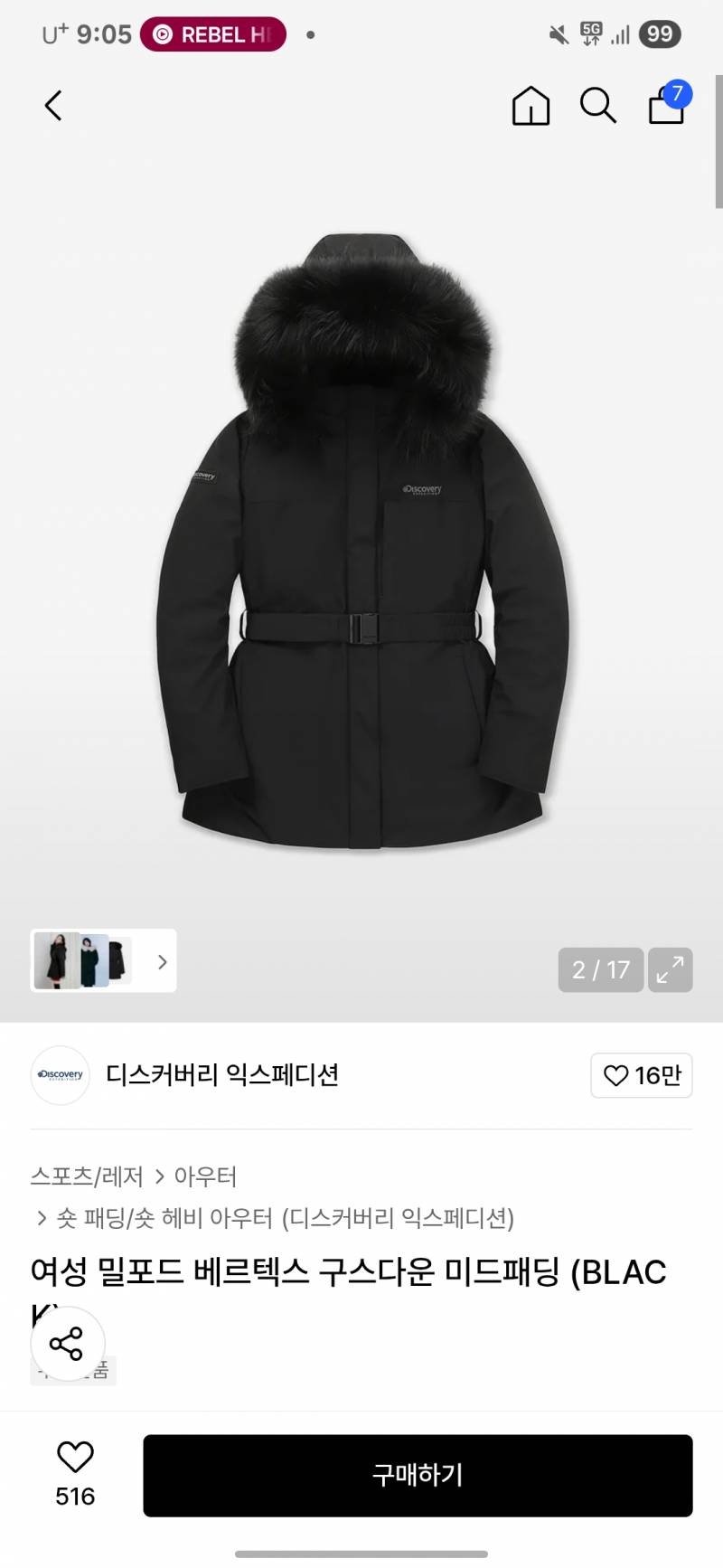Tap the fullscreen expand icon on product image
The height and width of the screenshot is (1568, 723).
click(670, 970)
